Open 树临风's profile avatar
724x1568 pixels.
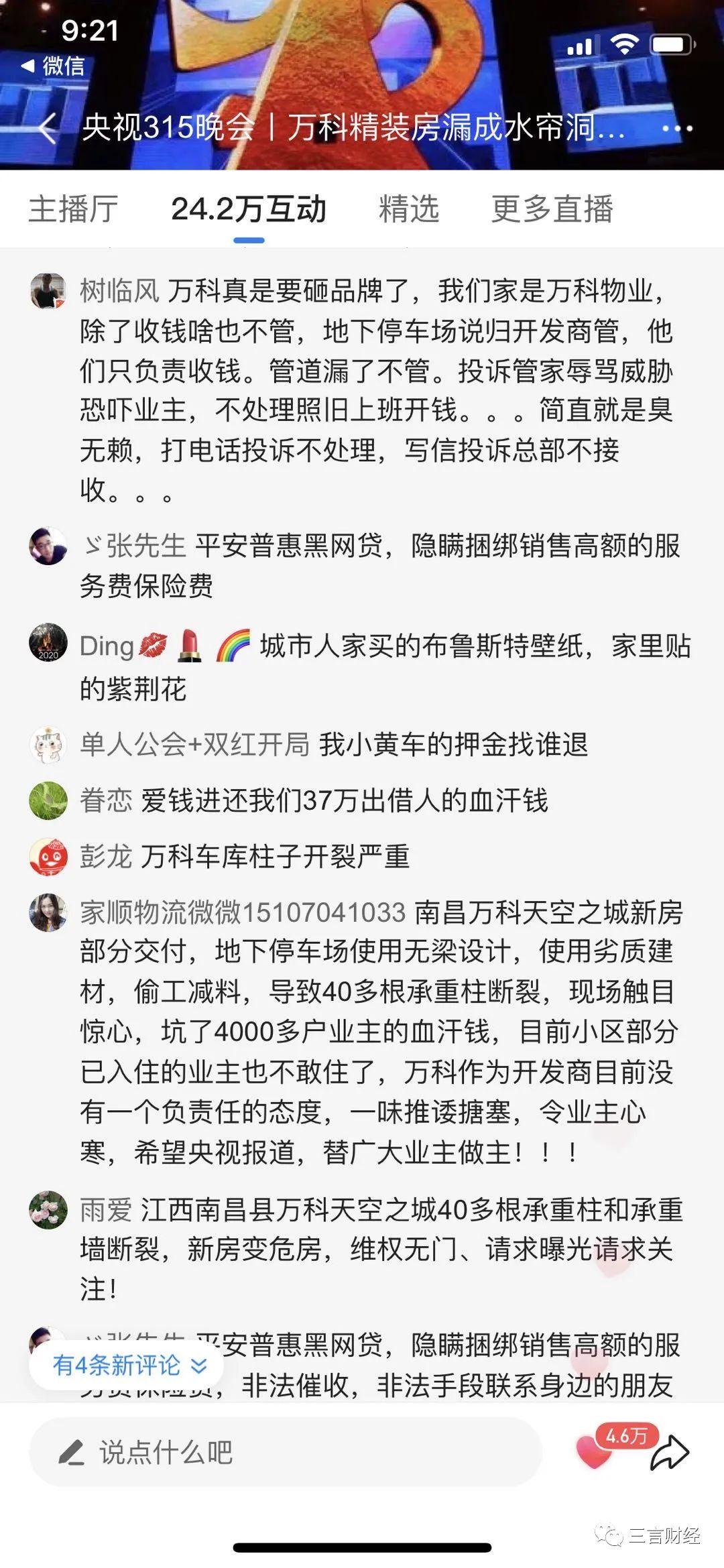coord(48,291)
